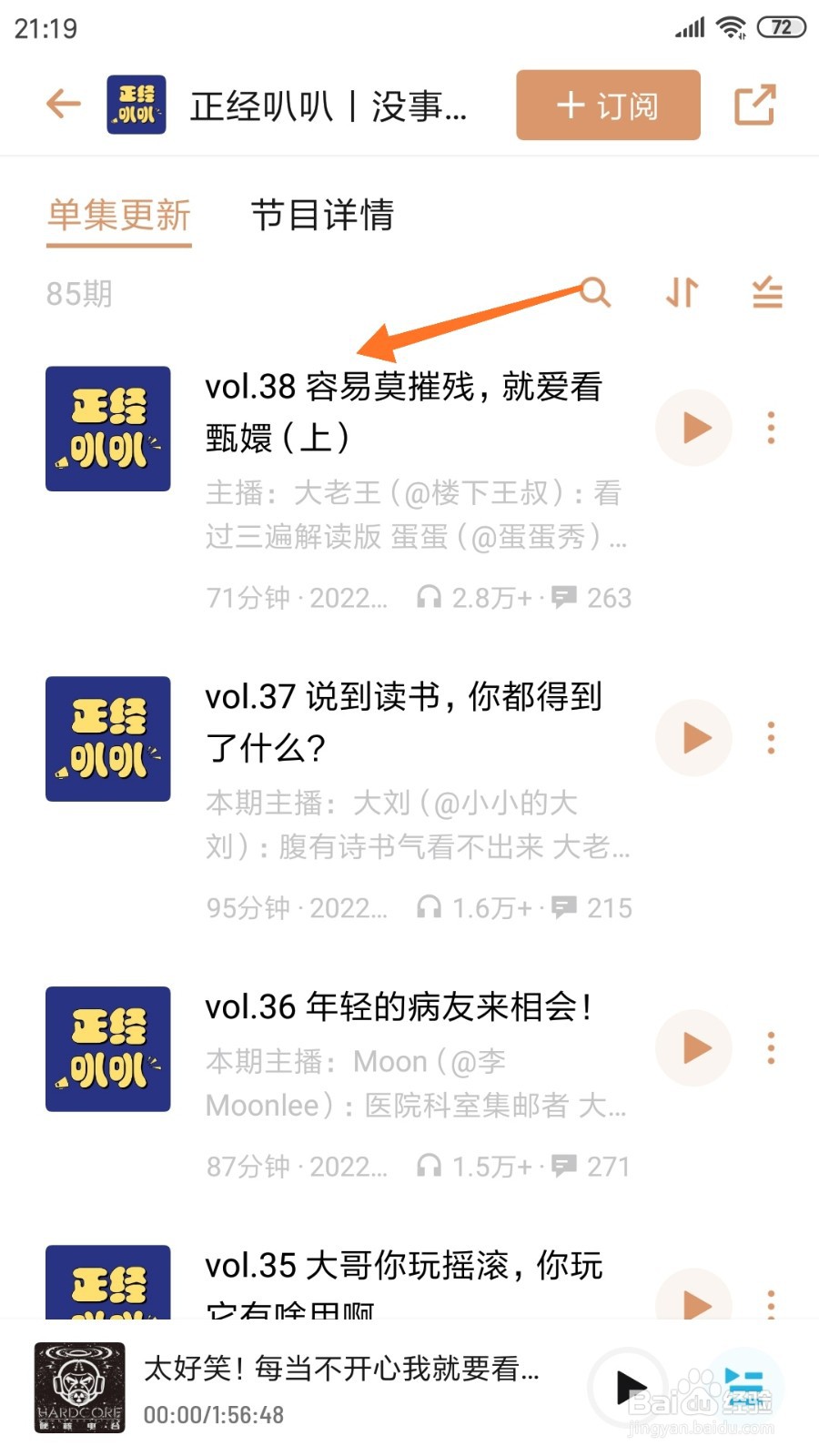Screen dimensions: 819x1456
Task: Play episode vol.36
Action: tap(693, 1048)
